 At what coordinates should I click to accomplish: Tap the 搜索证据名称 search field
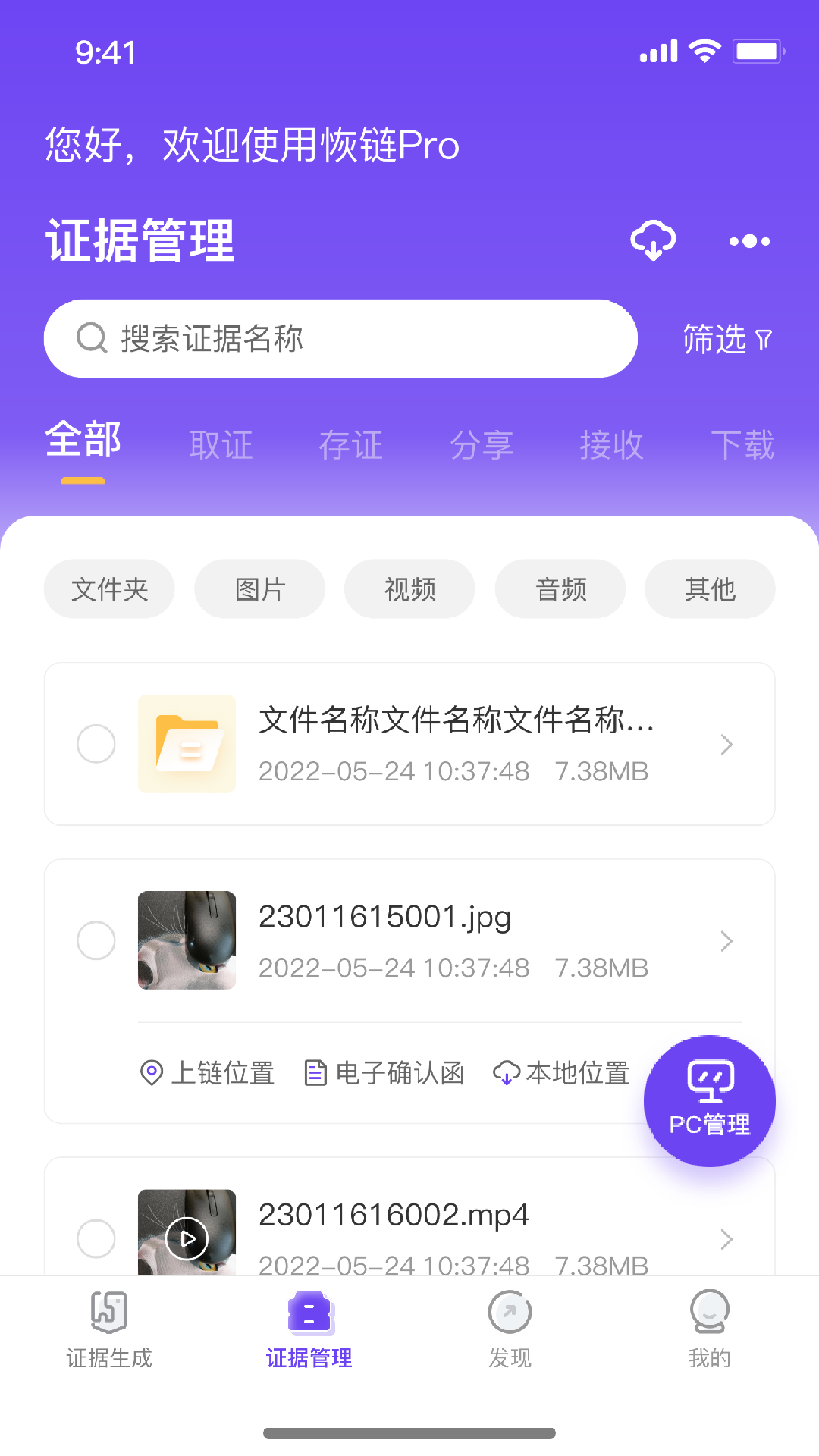point(340,339)
